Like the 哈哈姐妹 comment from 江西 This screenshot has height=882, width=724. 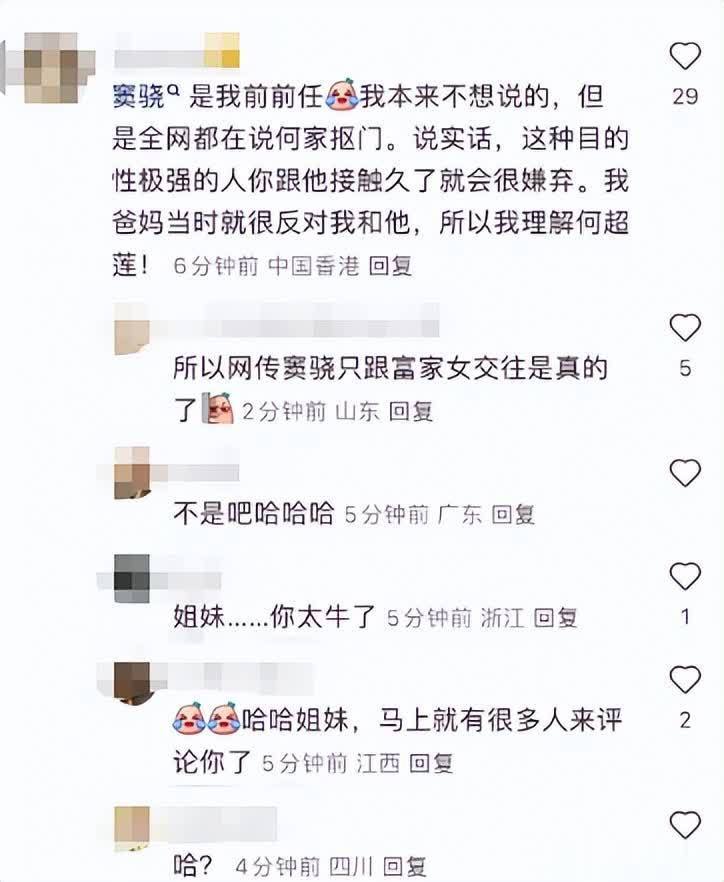coord(685,680)
